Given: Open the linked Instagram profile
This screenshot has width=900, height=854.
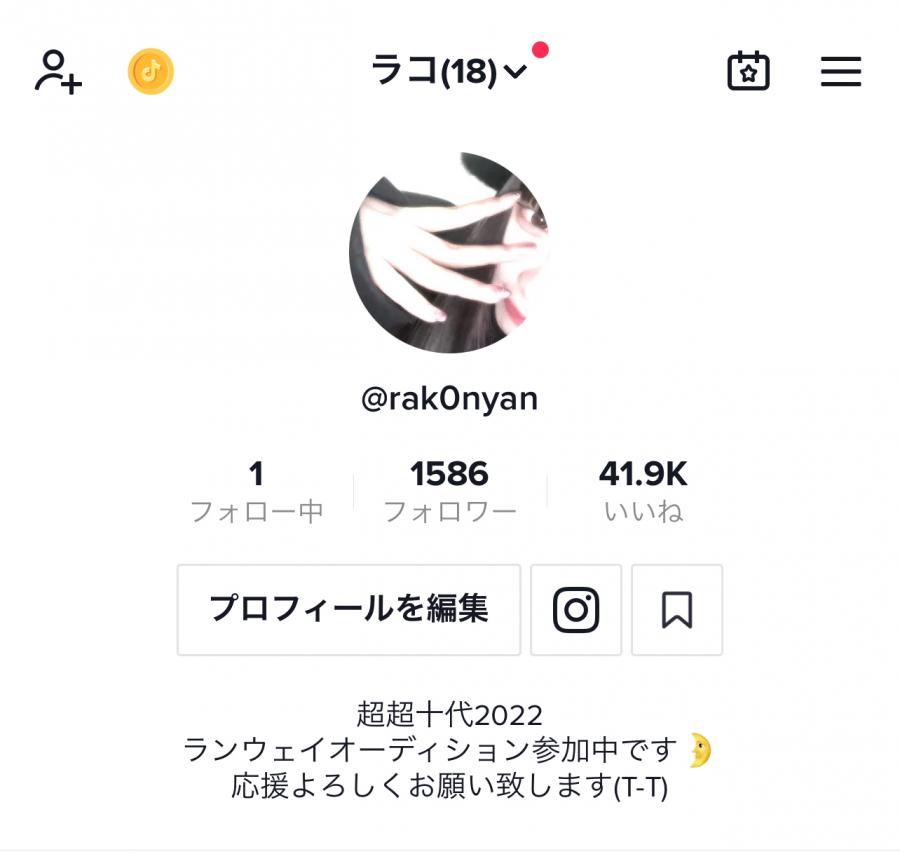Looking at the screenshot, I should point(576,610).
